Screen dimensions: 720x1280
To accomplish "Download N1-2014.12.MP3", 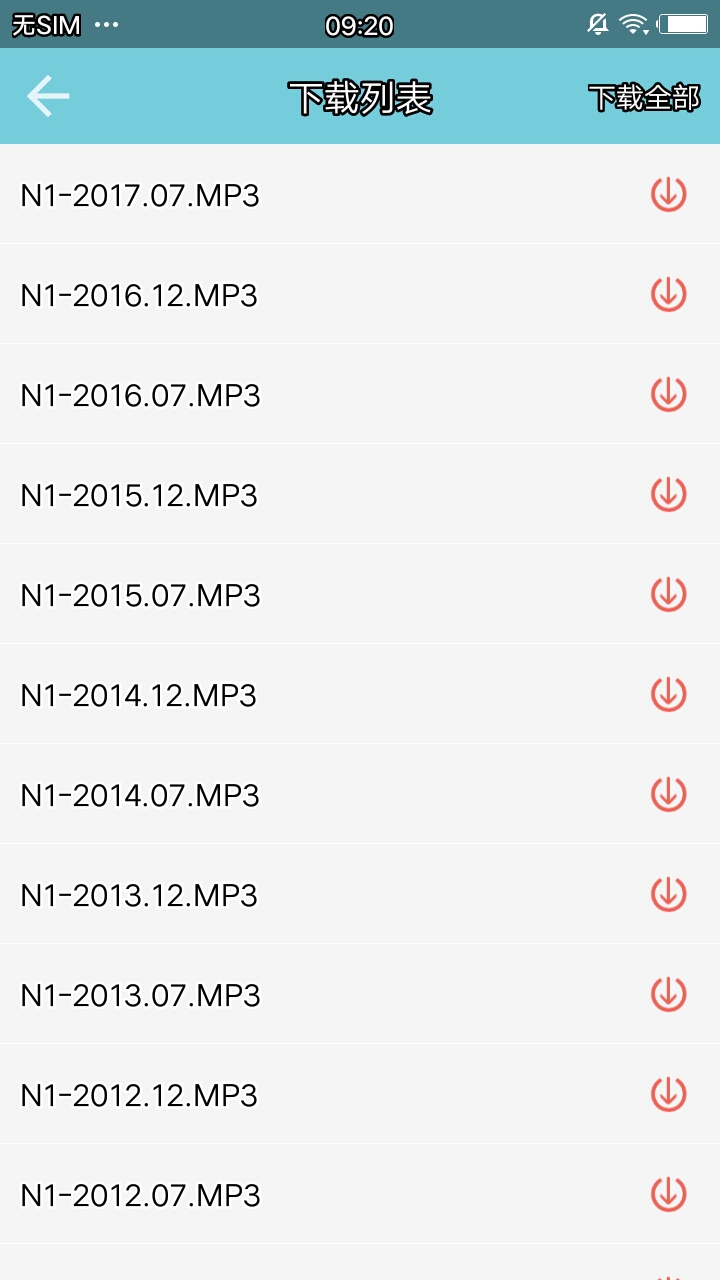I will [668, 694].
